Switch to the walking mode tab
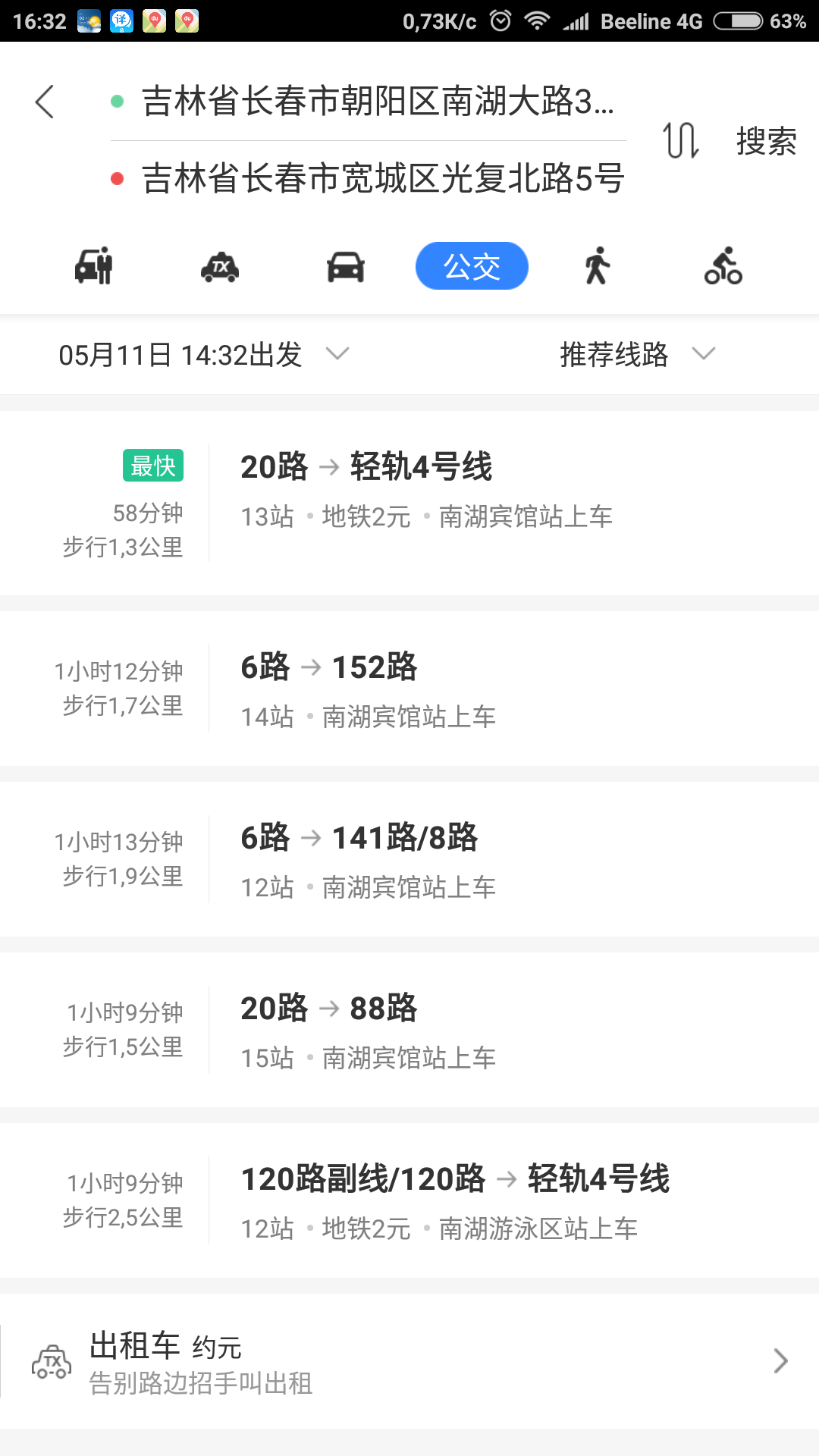819x1456 pixels. 598,266
